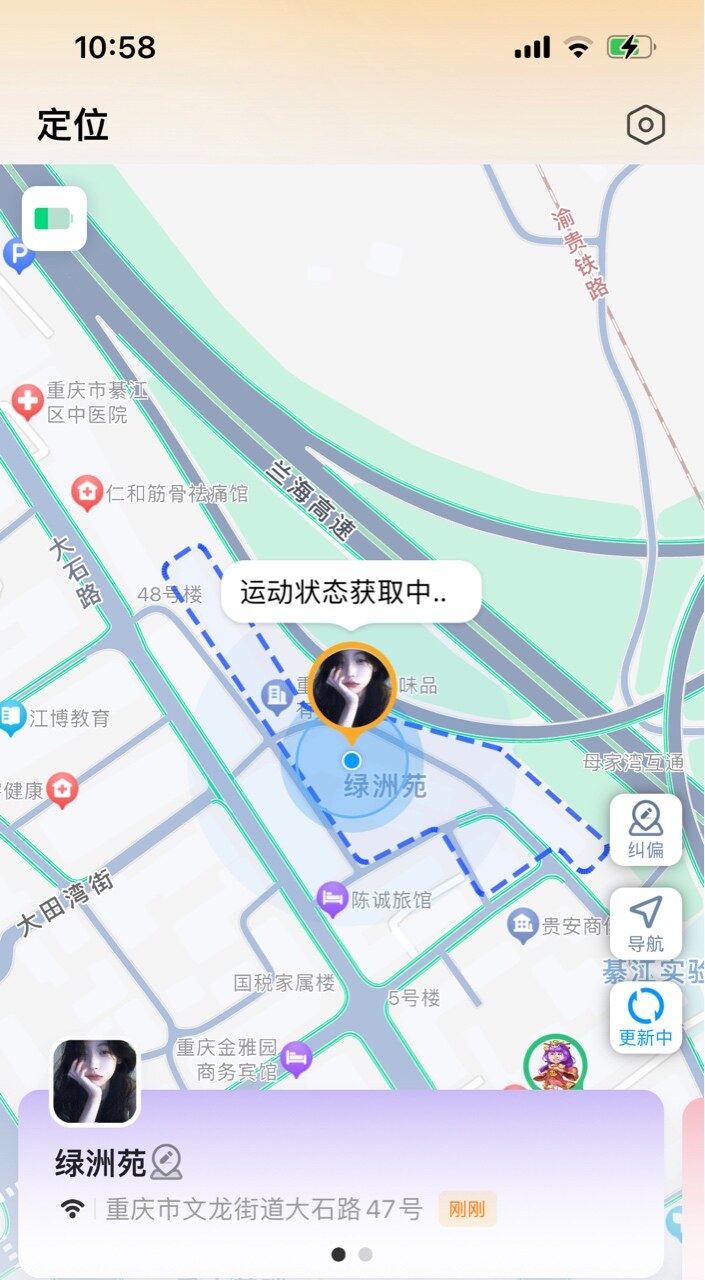The width and height of the screenshot is (705, 1280).
Task: Edit the 绿洲苑 location name icon
Action: click(x=166, y=1163)
